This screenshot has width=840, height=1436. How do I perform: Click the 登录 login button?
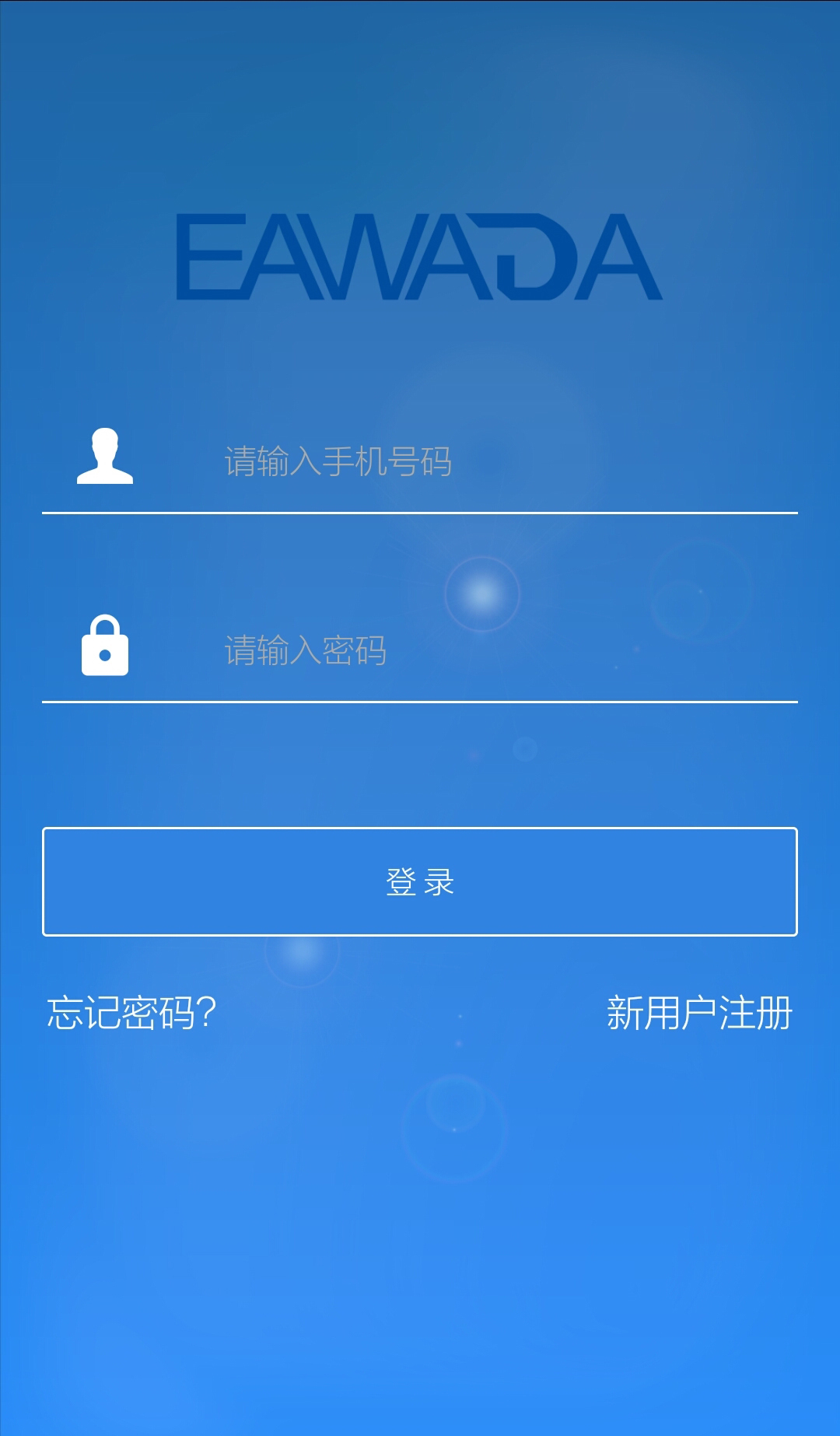[420, 881]
